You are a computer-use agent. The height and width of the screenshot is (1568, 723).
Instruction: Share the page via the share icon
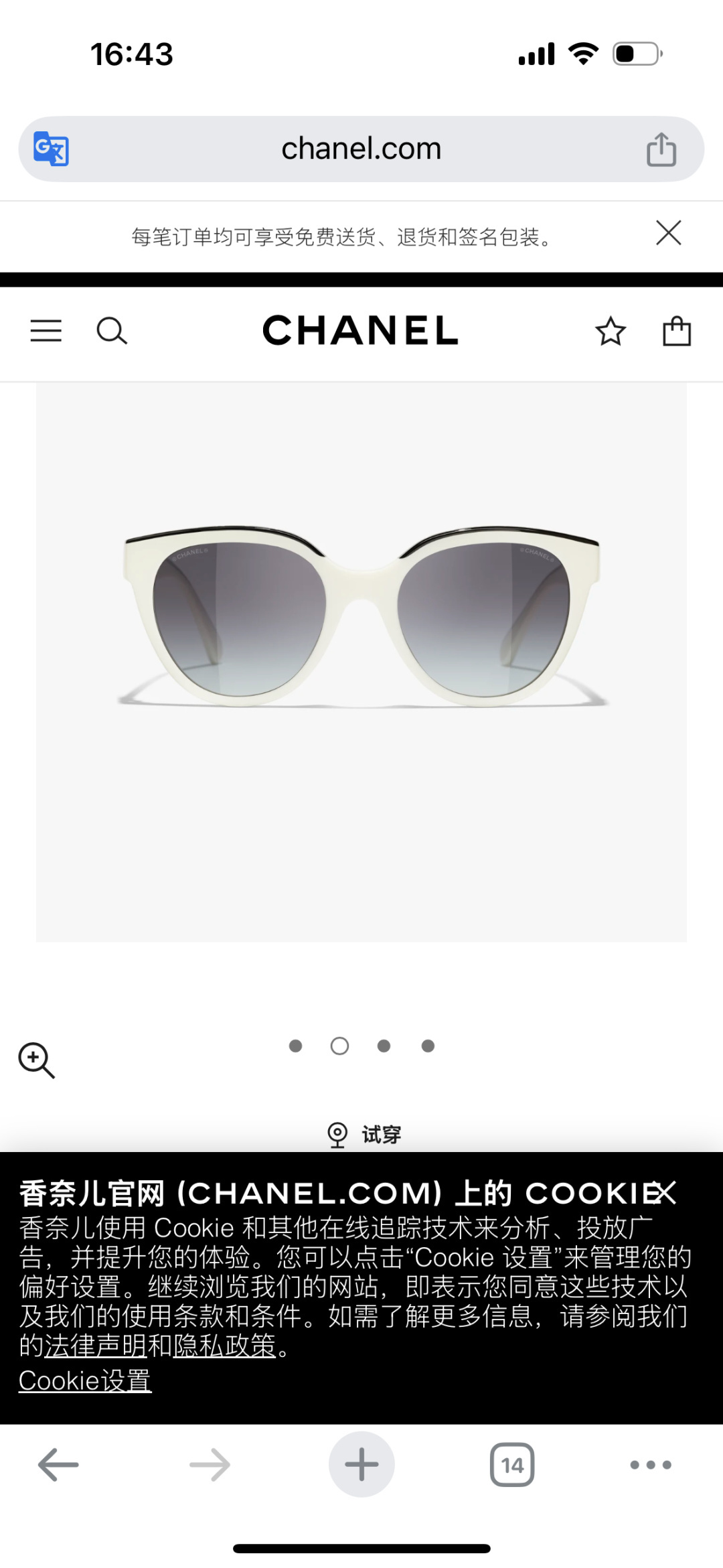tap(661, 149)
